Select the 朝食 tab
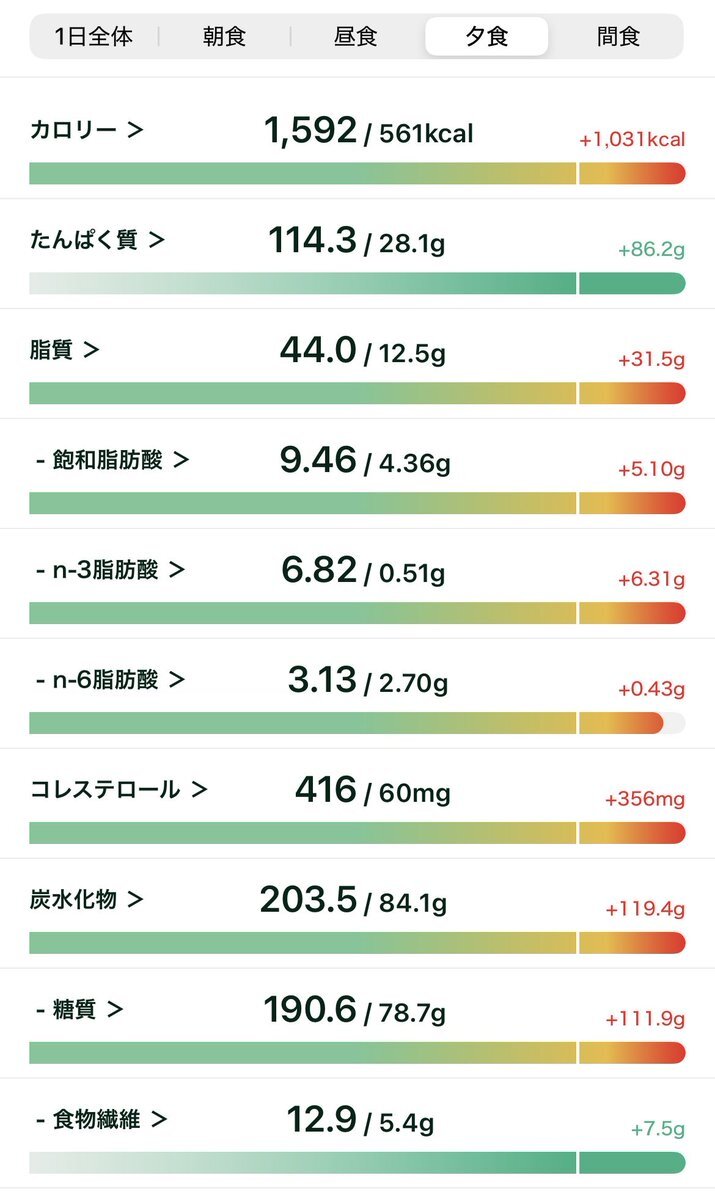Viewport: 715px width, 1200px height. pos(223,37)
